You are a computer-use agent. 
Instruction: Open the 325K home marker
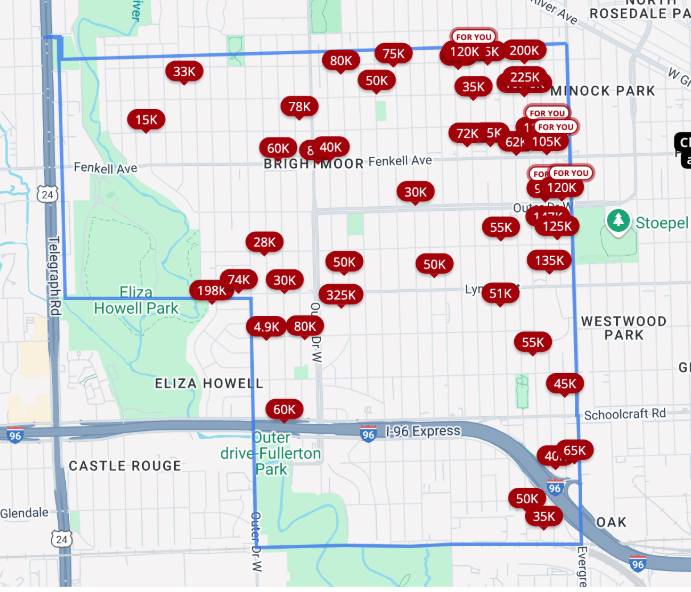[x=341, y=295]
